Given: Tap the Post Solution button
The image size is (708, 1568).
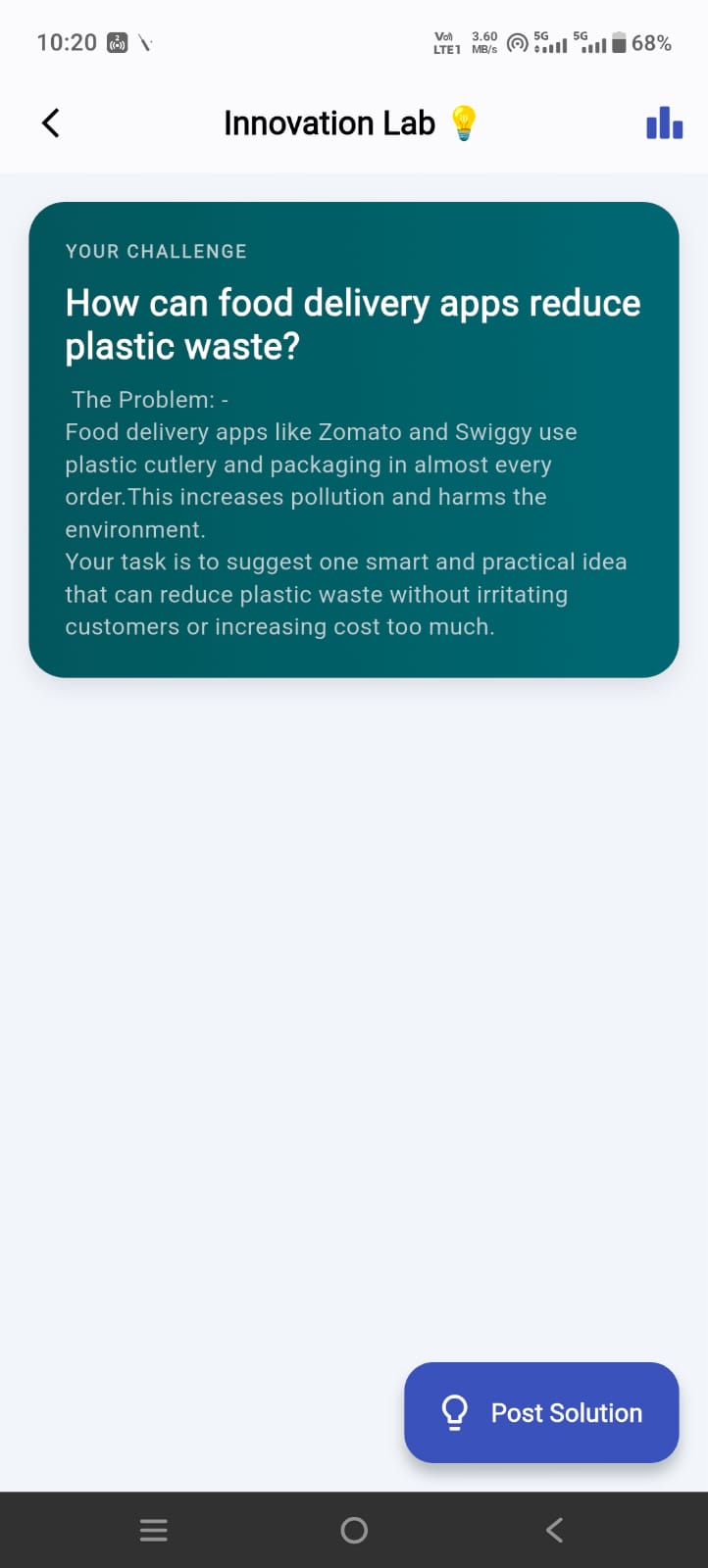Looking at the screenshot, I should coord(541,1412).
